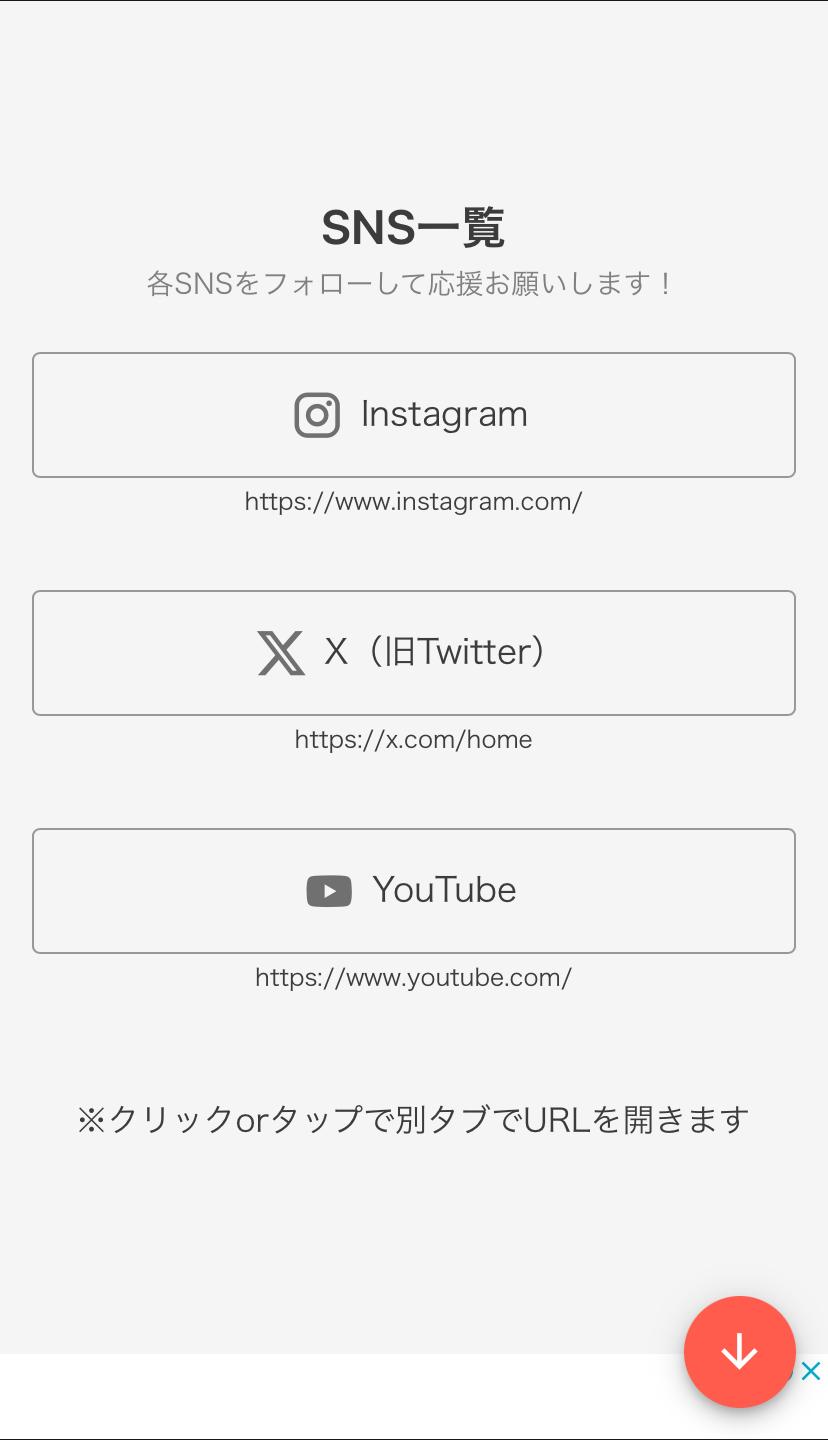Open the Instagram page button
Screen dimensions: 828x1440
(x=414, y=414)
